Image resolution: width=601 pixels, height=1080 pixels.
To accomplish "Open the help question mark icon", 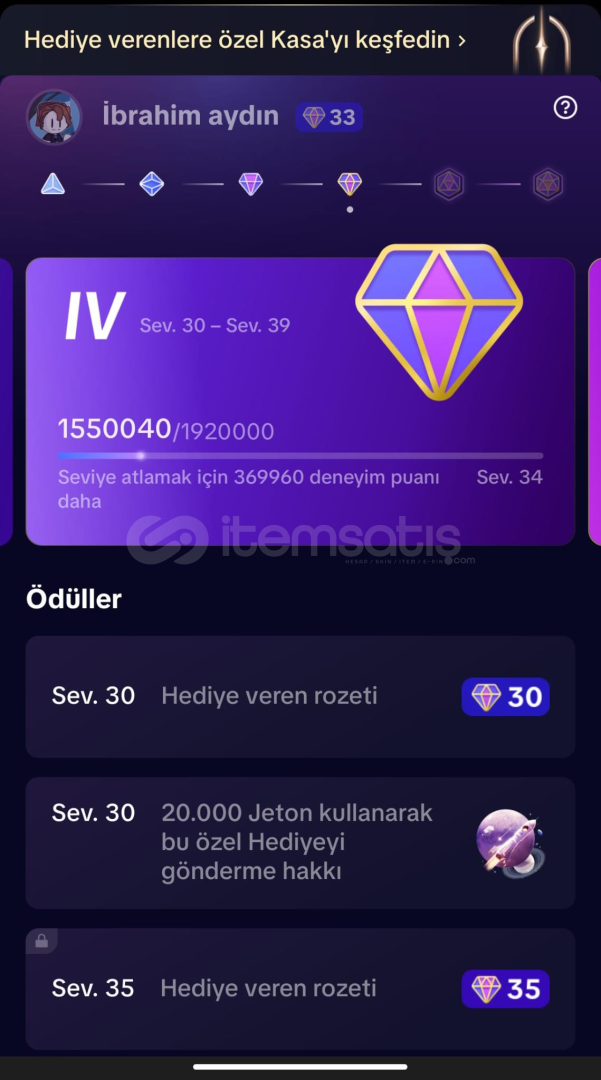I will [565, 107].
